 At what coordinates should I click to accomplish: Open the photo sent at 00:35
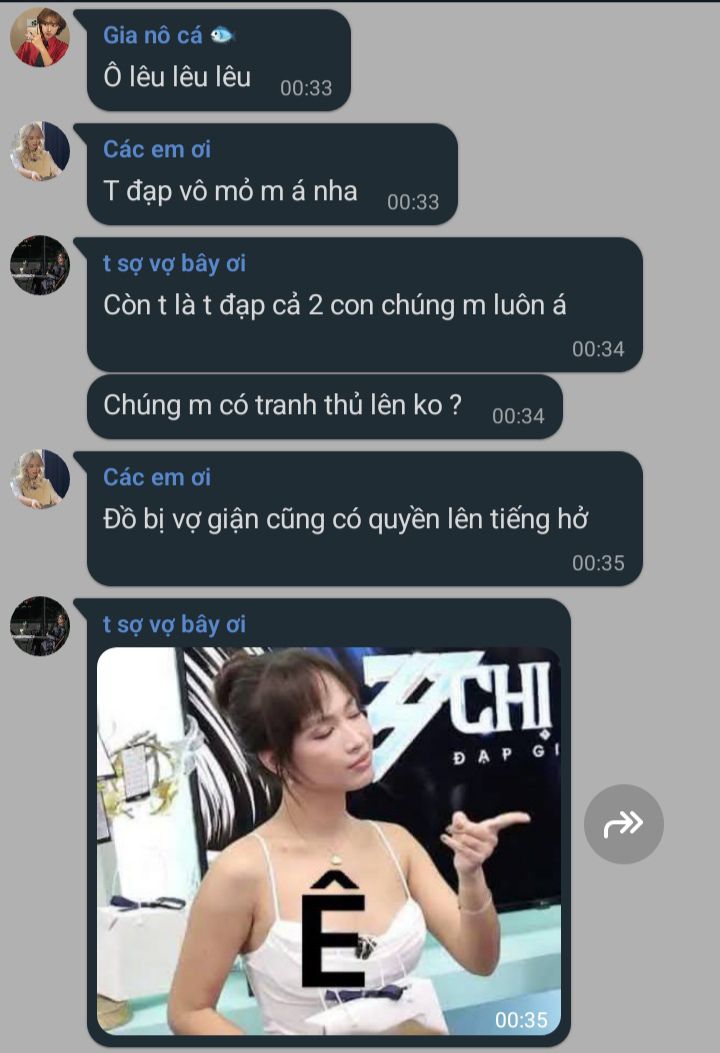click(x=329, y=840)
